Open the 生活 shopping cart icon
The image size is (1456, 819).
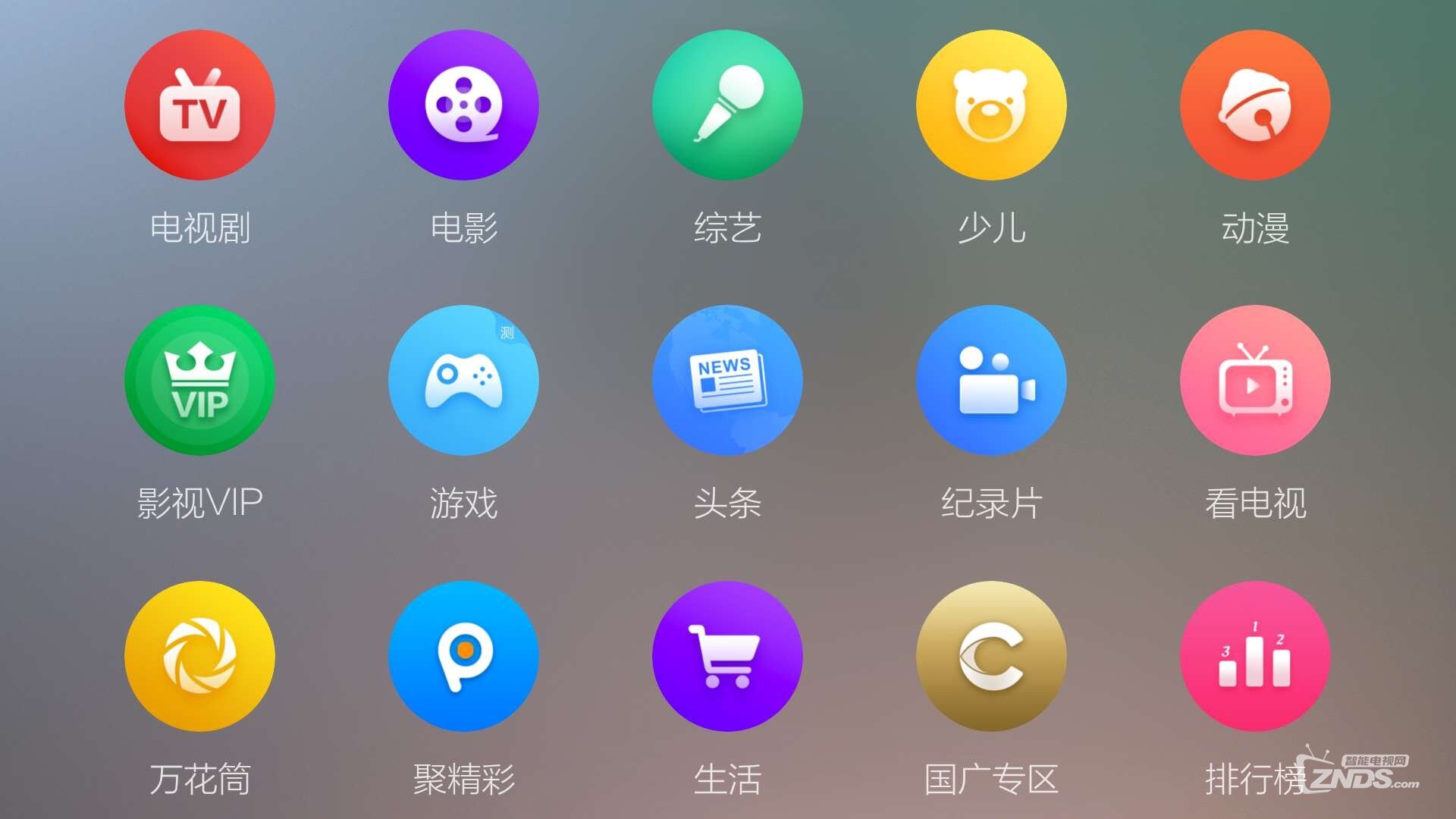(x=727, y=656)
